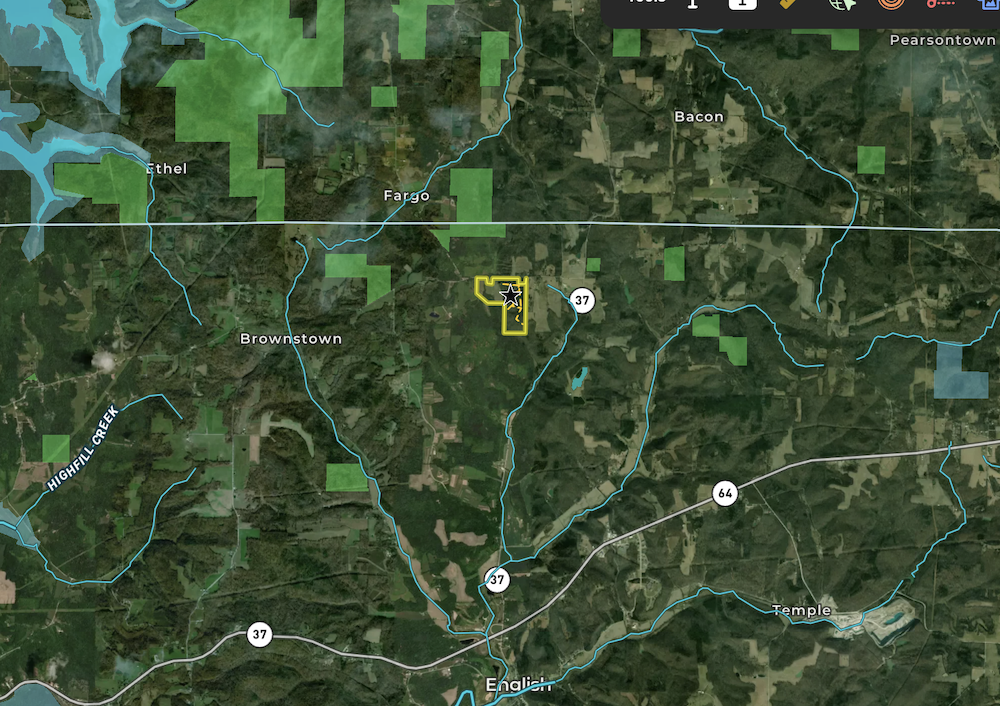Image resolution: width=1000 pixels, height=706 pixels.
Task: Select the red line drawing tool
Action: (940, 4)
